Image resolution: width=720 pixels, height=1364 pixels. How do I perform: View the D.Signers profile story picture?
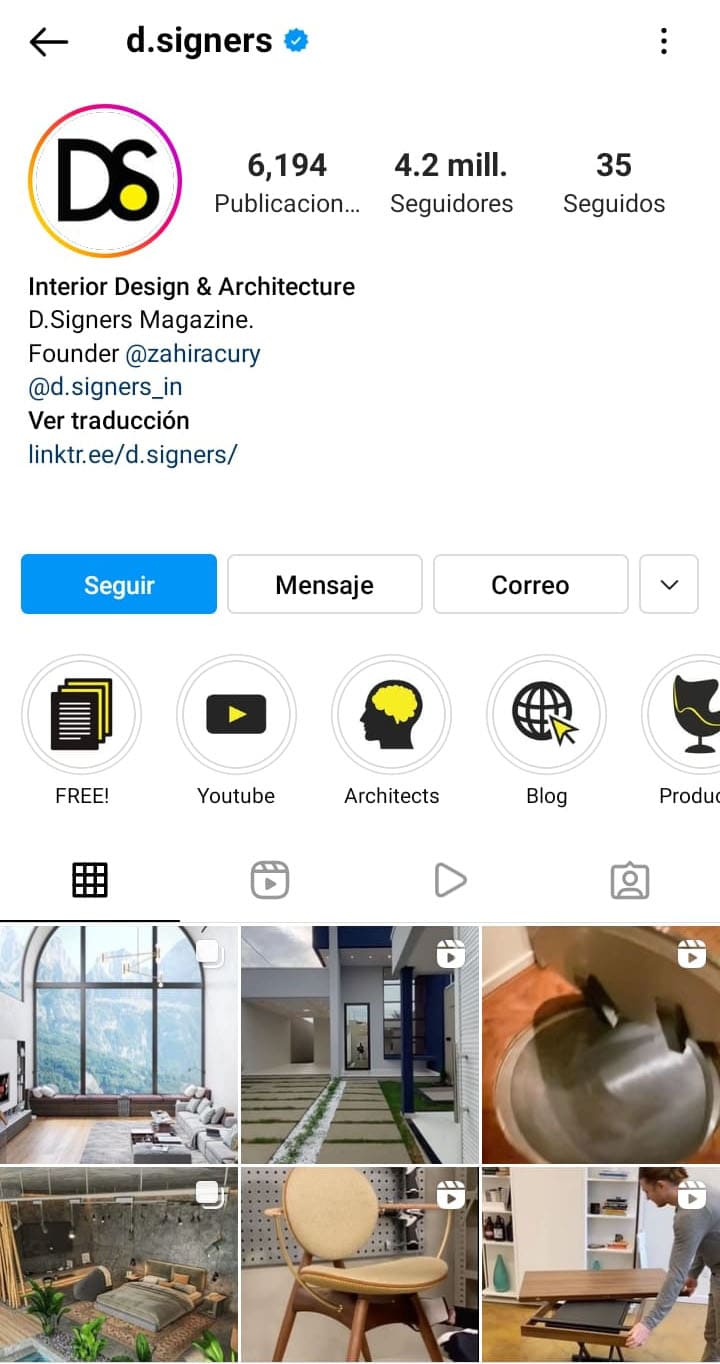(105, 181)
